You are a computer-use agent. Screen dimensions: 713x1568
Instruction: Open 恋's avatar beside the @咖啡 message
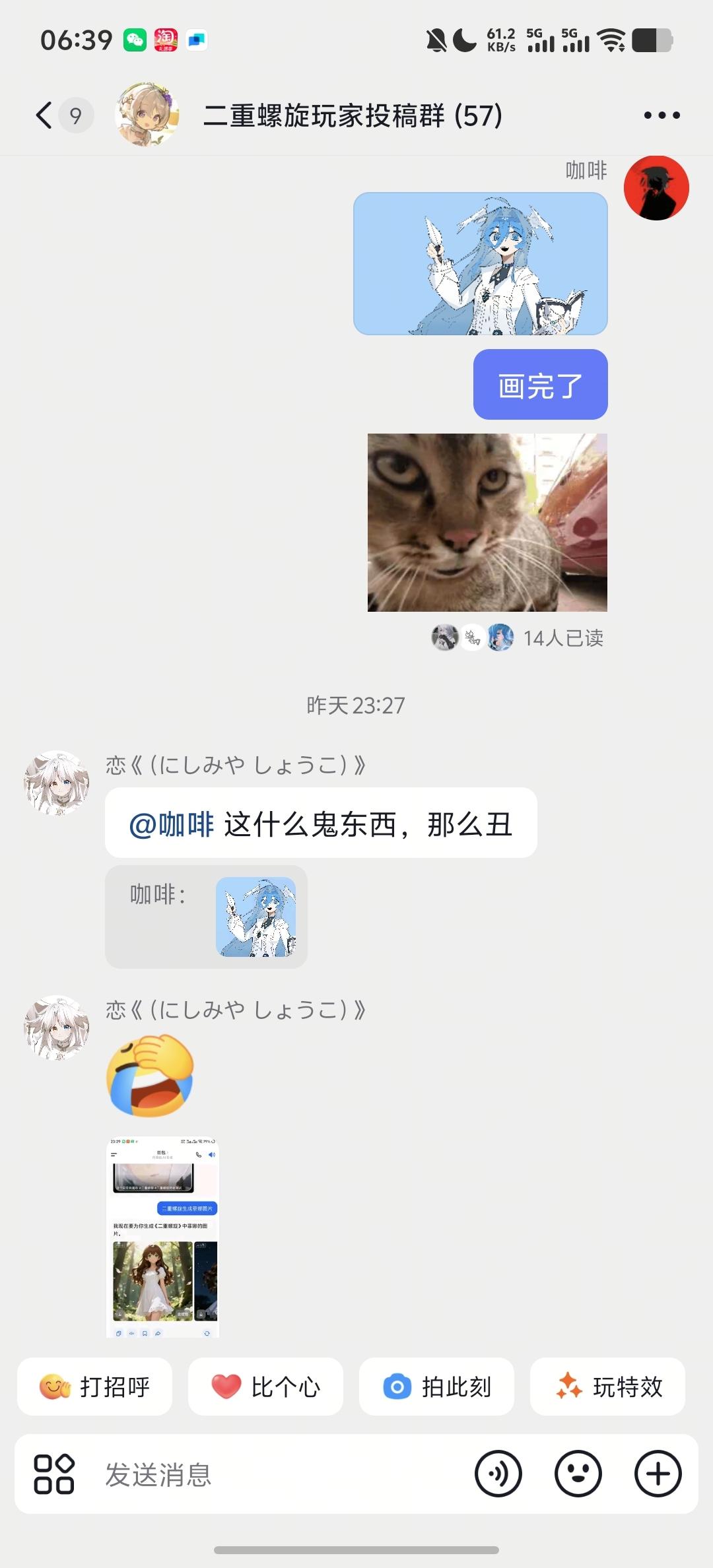[57, 783]
